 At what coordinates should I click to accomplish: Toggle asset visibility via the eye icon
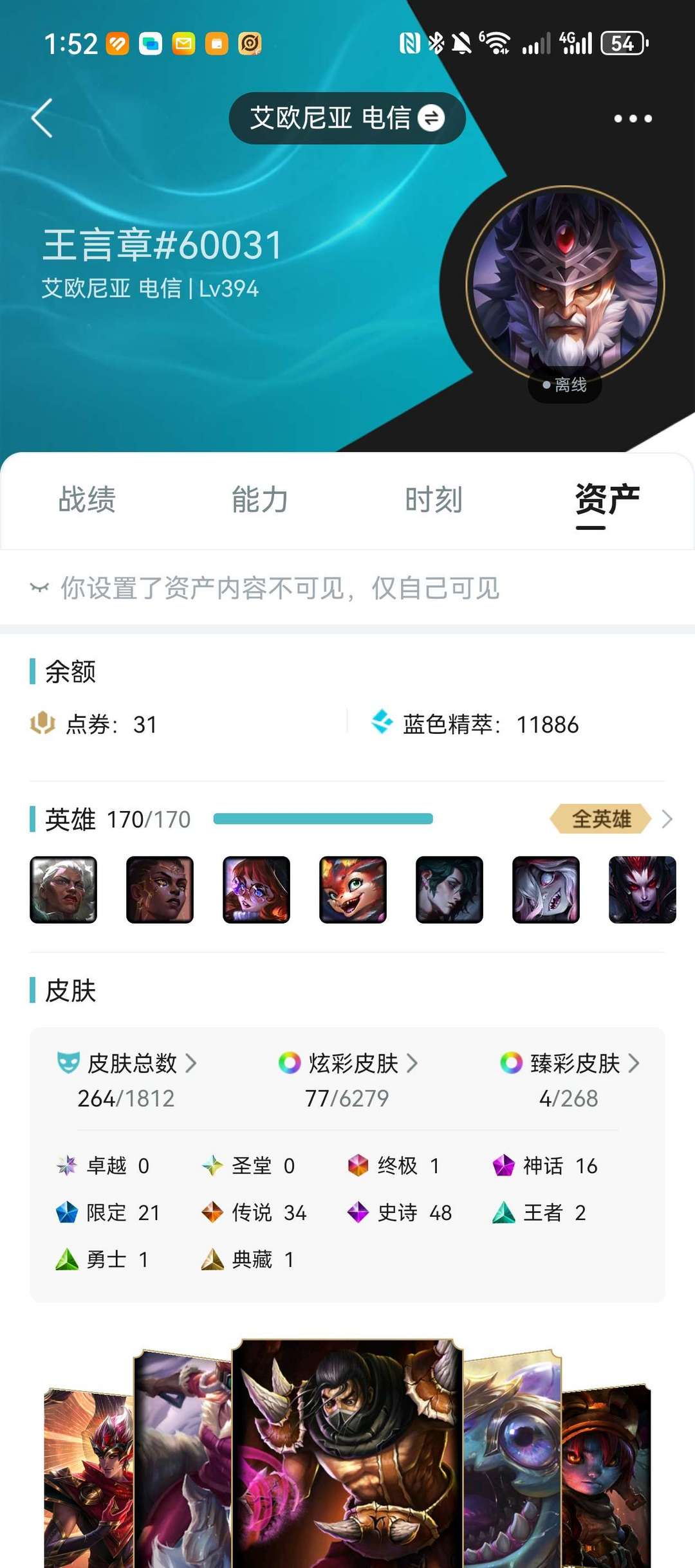click(x=39, y=588)
